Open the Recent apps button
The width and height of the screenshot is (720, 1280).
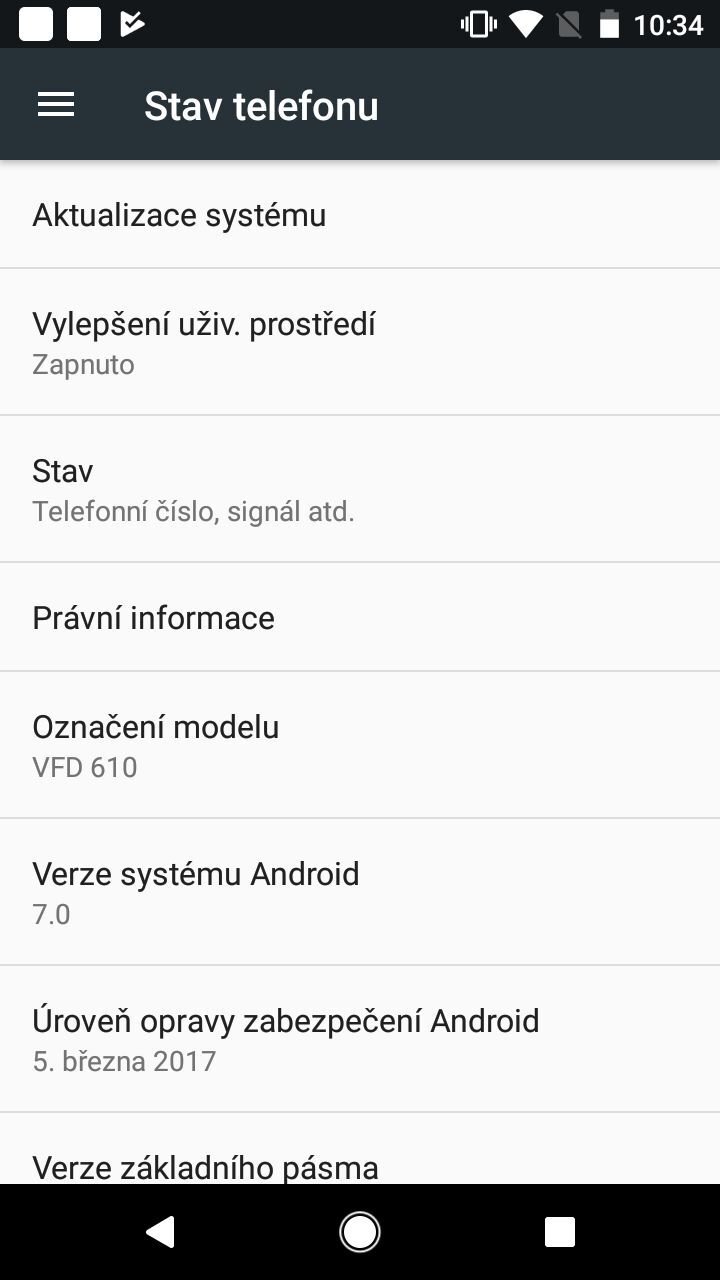(558, 1231)
